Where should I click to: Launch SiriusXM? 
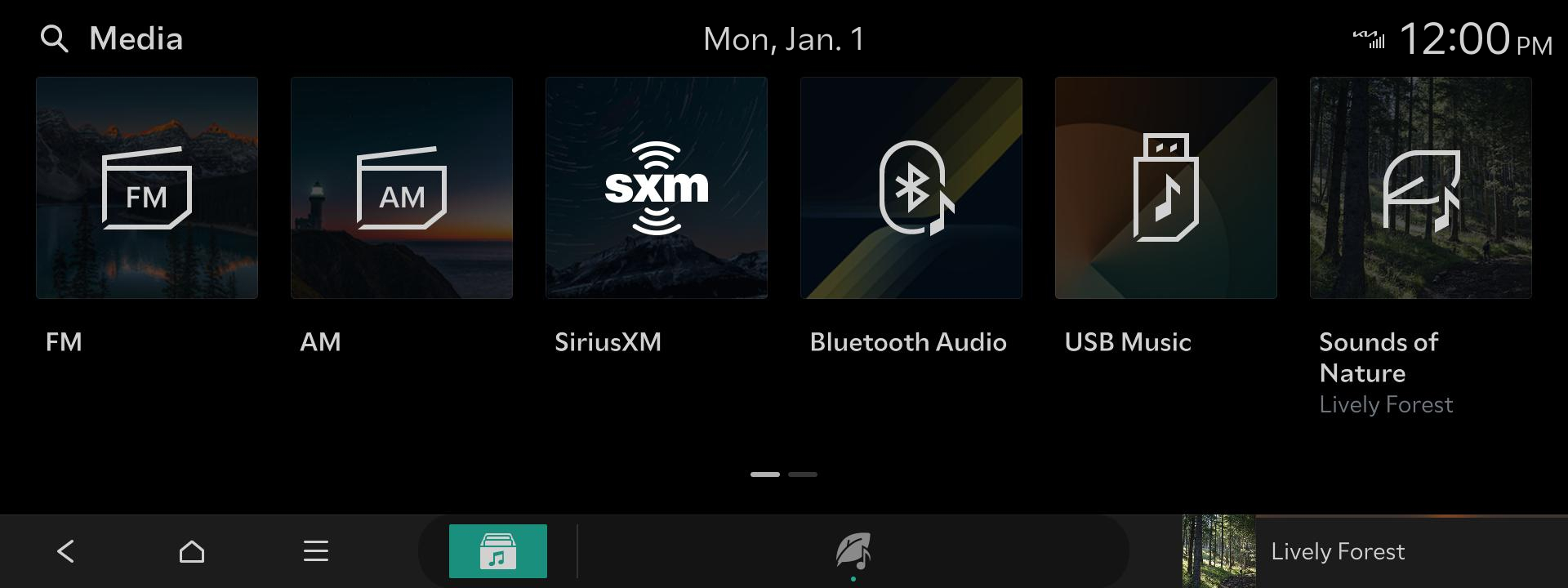(657, 188)
